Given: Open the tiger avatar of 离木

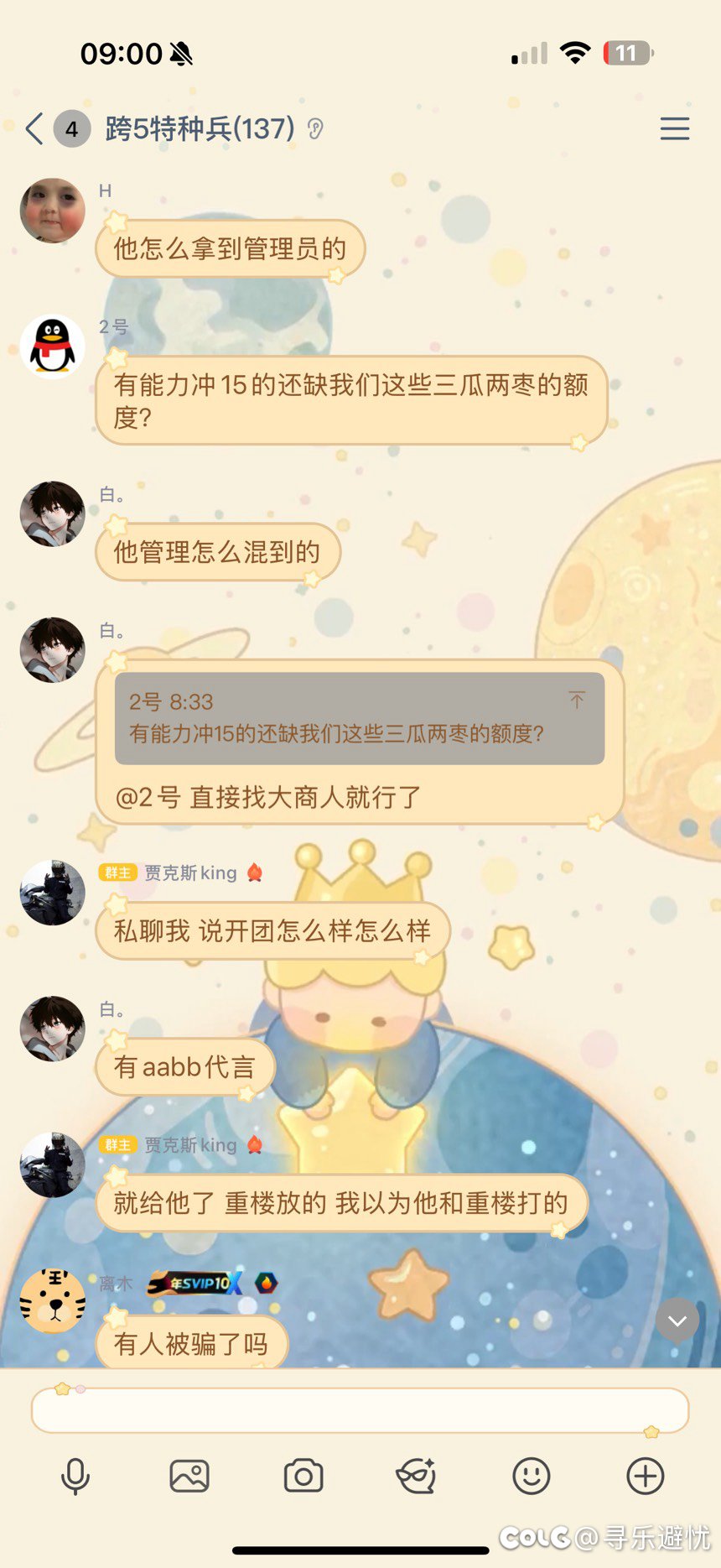Looking at the screenshot, I should click(x=52, y=1300).
